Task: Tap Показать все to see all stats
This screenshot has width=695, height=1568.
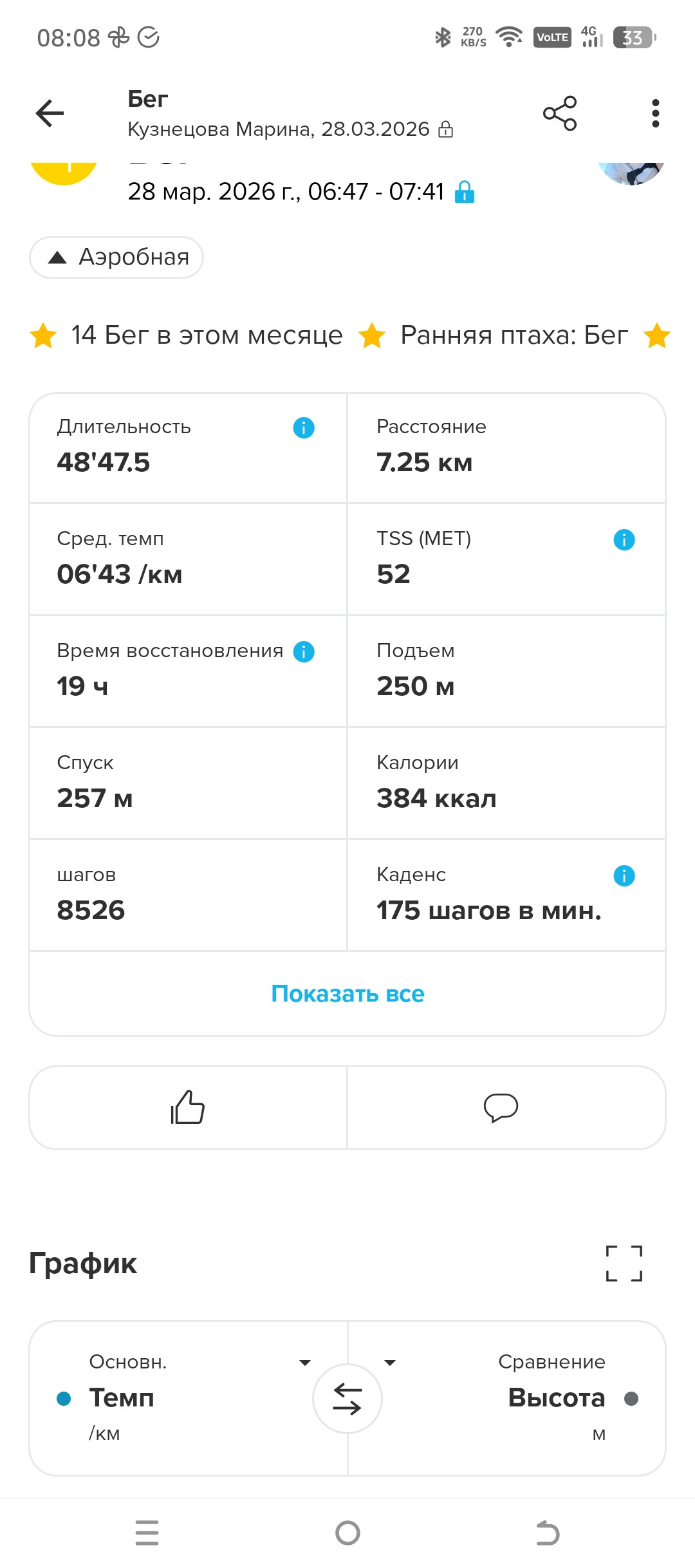Action: (347, 994)
